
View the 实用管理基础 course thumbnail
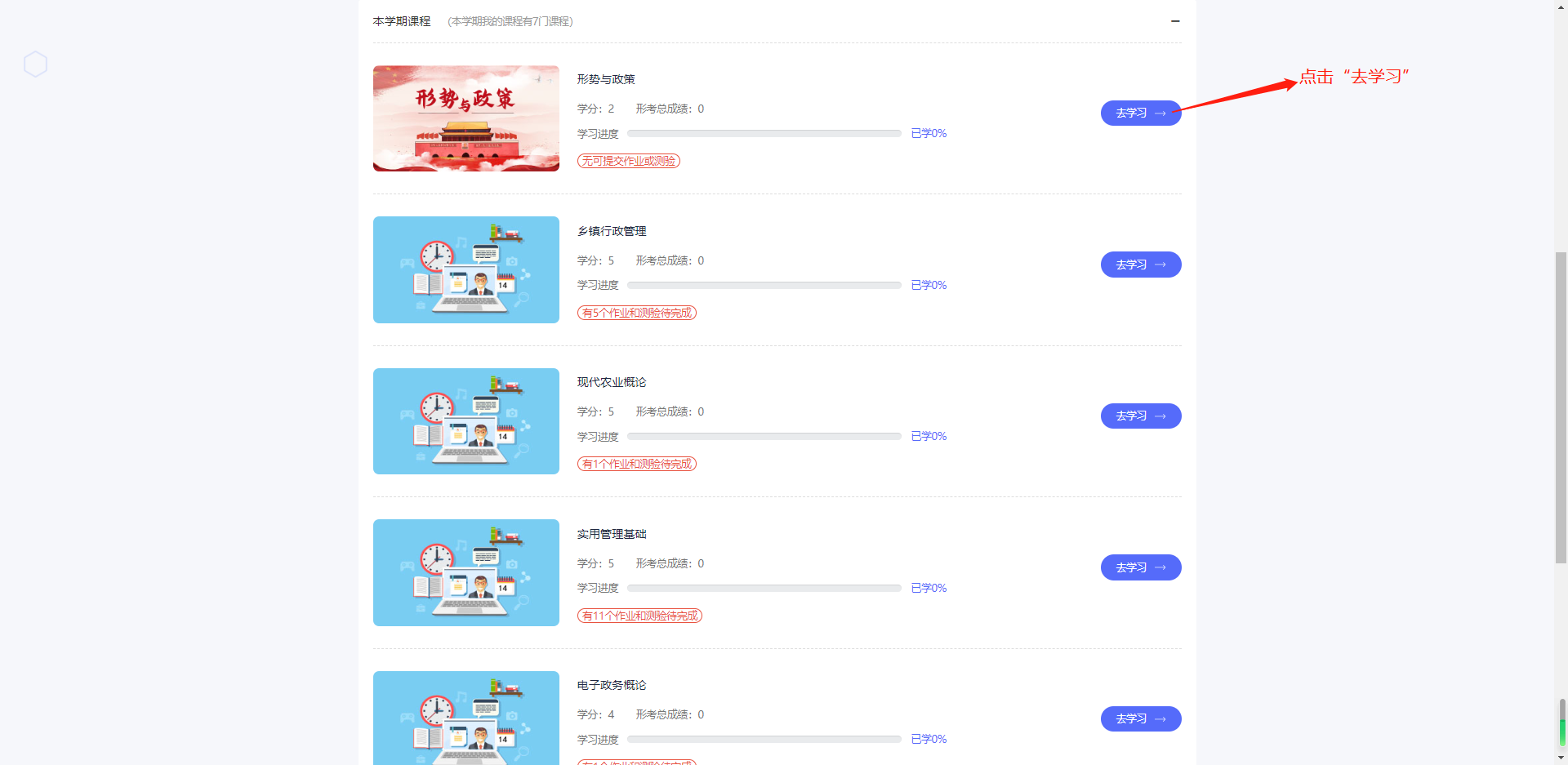[x=465, y=572]
